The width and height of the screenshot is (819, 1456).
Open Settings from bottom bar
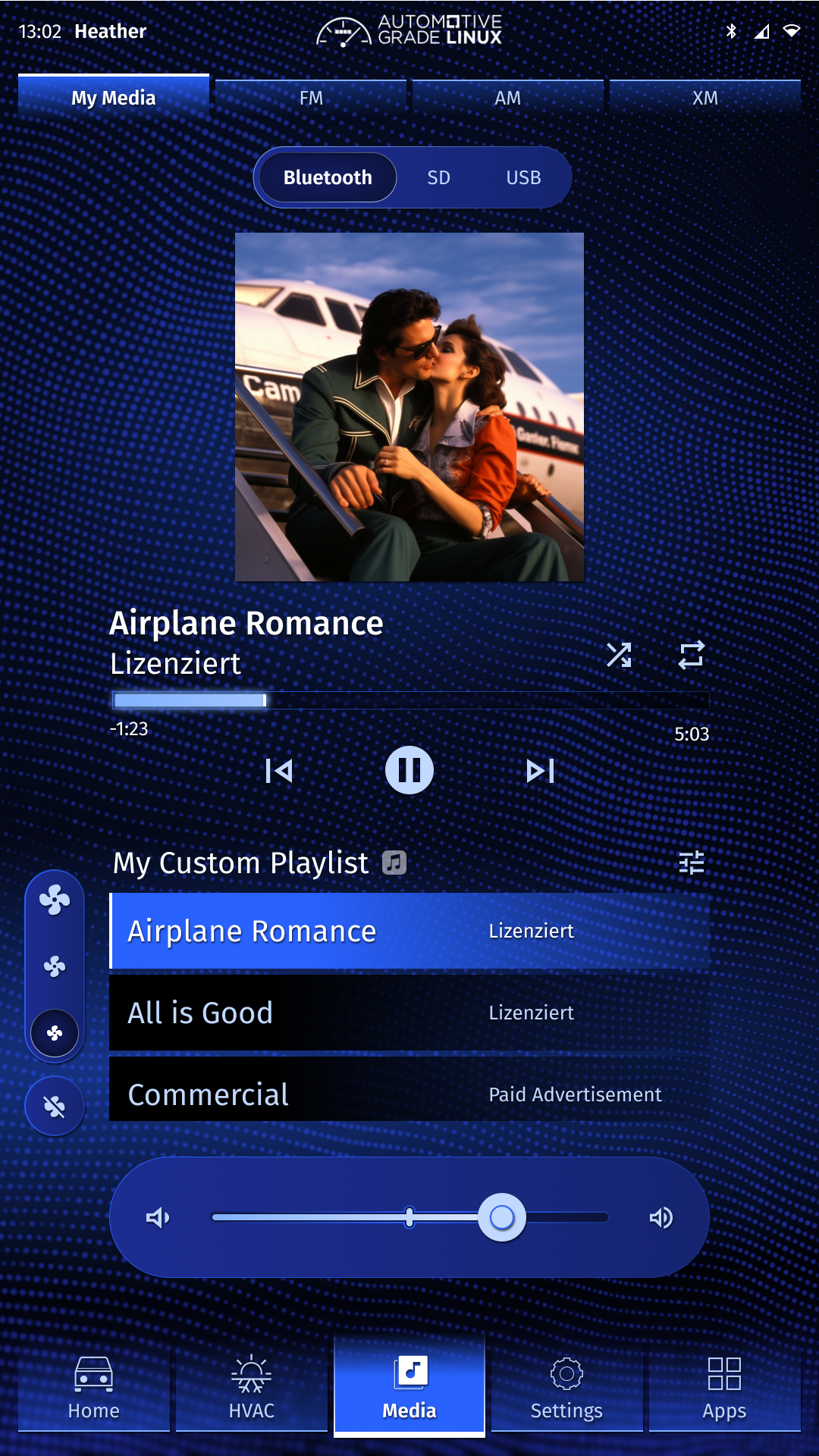click(566, 1389)
